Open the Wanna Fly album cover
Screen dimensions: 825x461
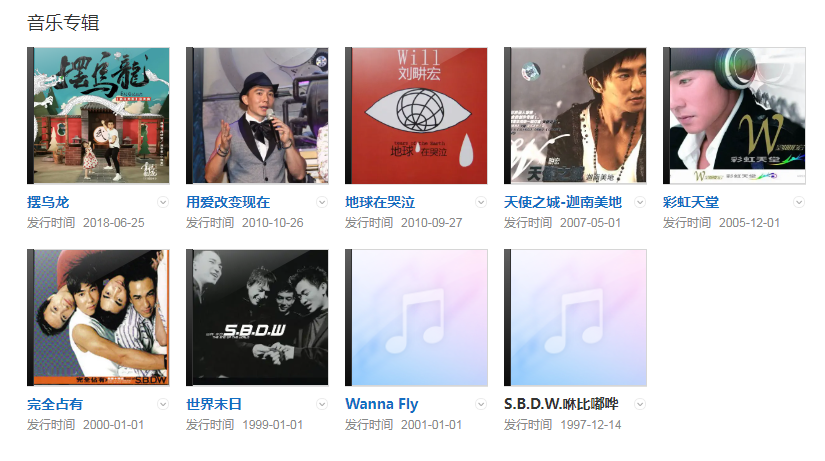[416, 317]
